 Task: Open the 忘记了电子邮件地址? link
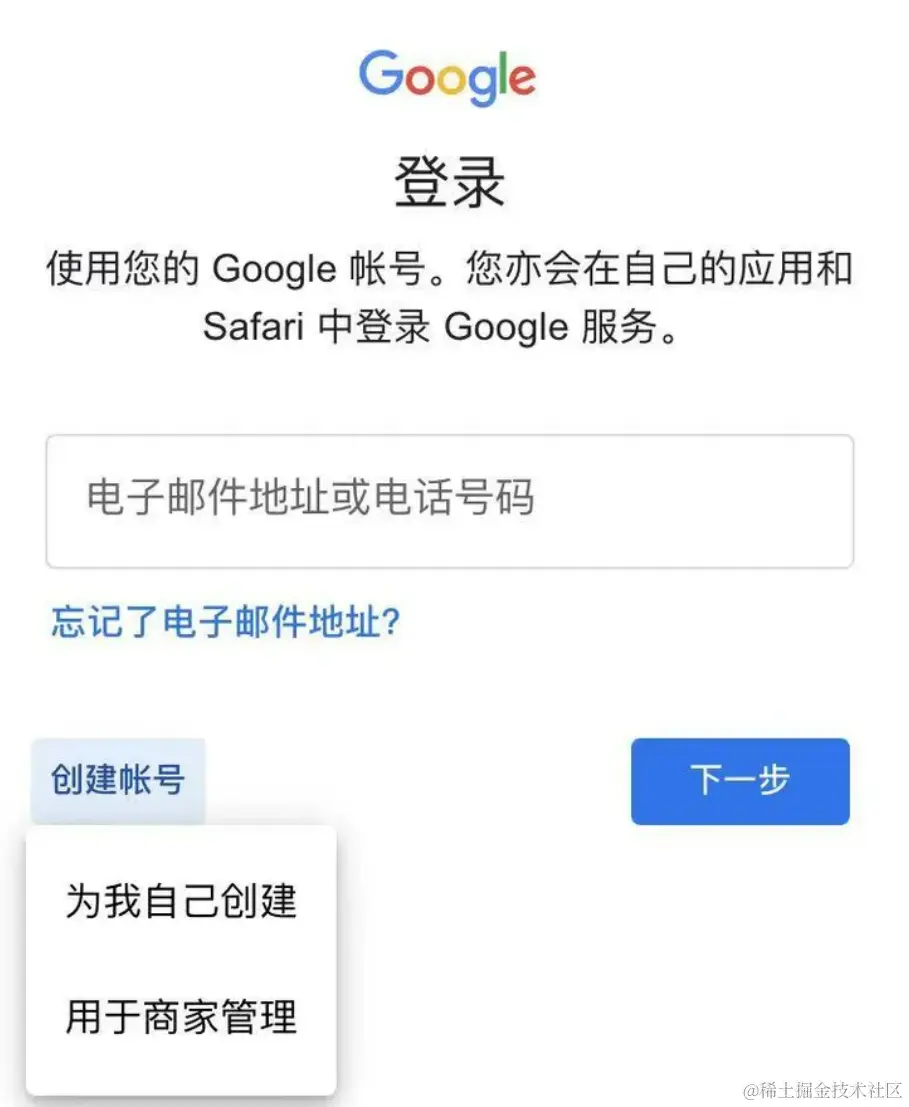(226, 622)
